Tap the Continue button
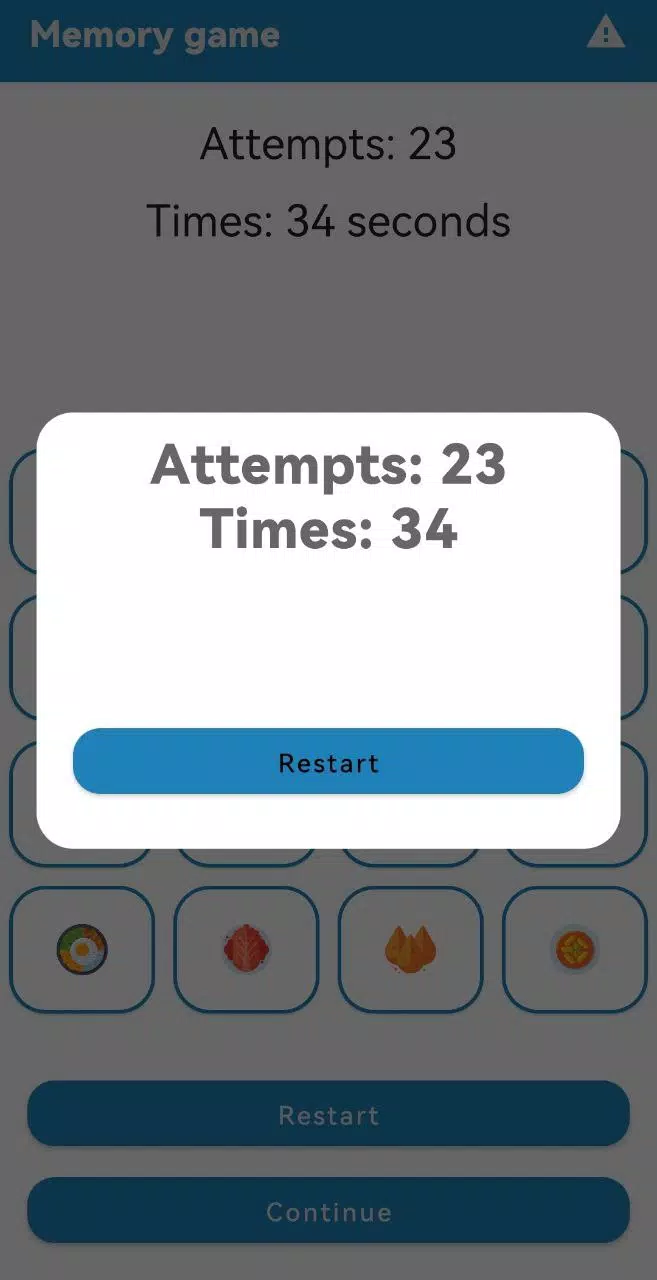The height and width of the screenshot is (1280, 657). click(328, 1211)
